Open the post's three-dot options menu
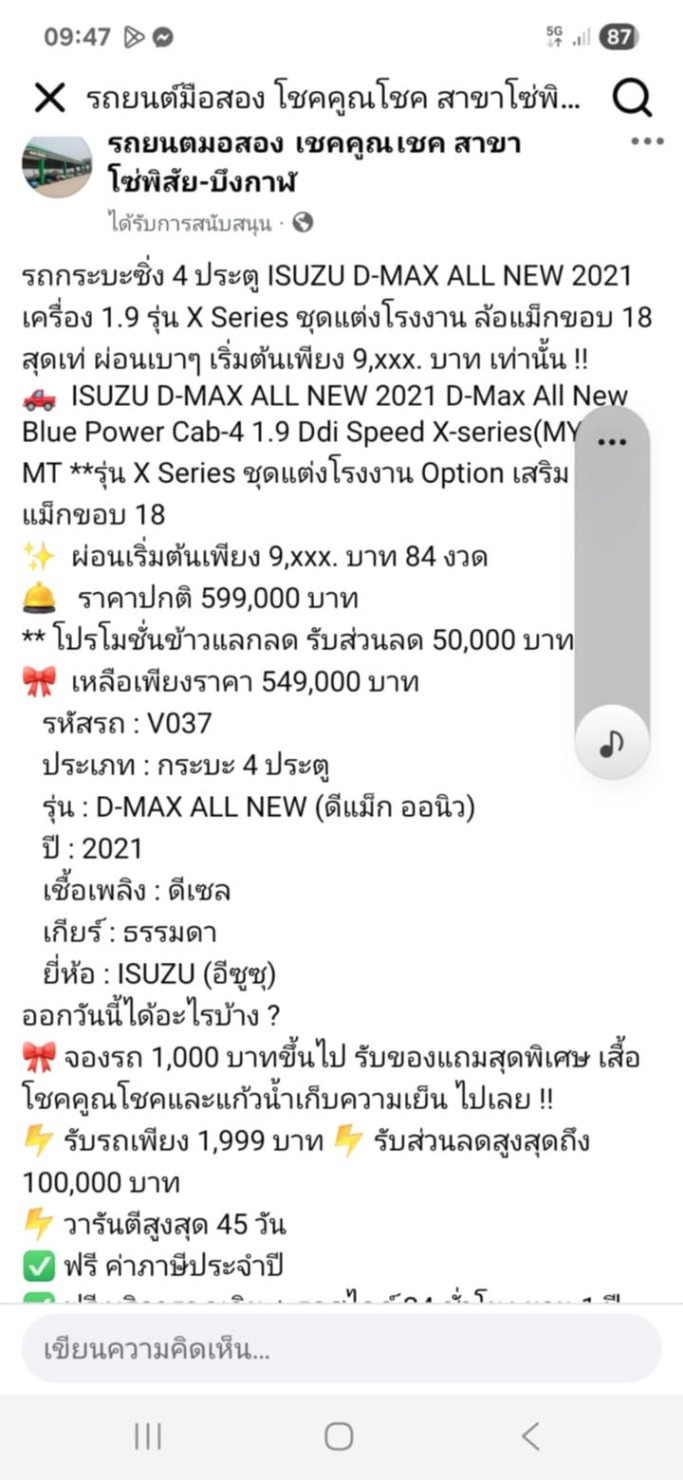The width and height of the screenshot is (683, 1480). [x=648, y=142]
